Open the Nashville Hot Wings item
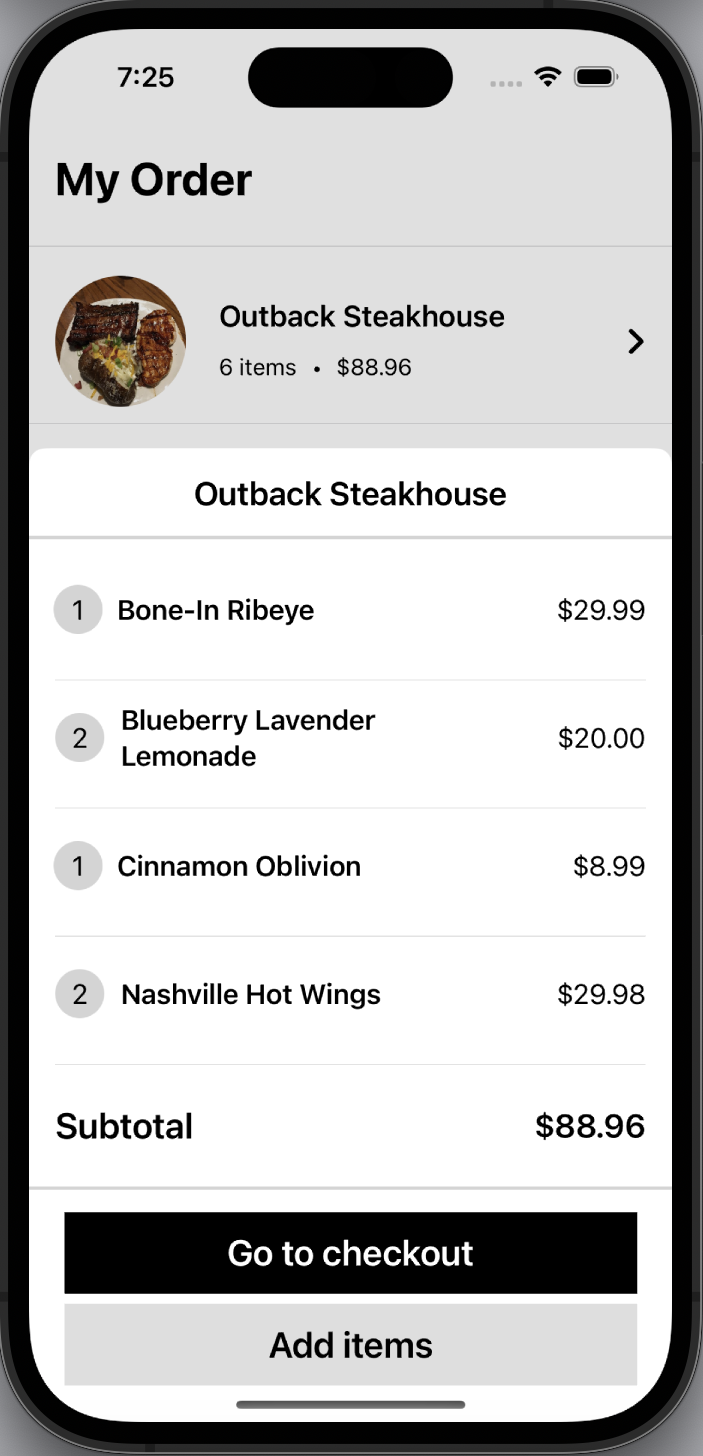This screenshot has width=703, height=1456. point(350,994)
